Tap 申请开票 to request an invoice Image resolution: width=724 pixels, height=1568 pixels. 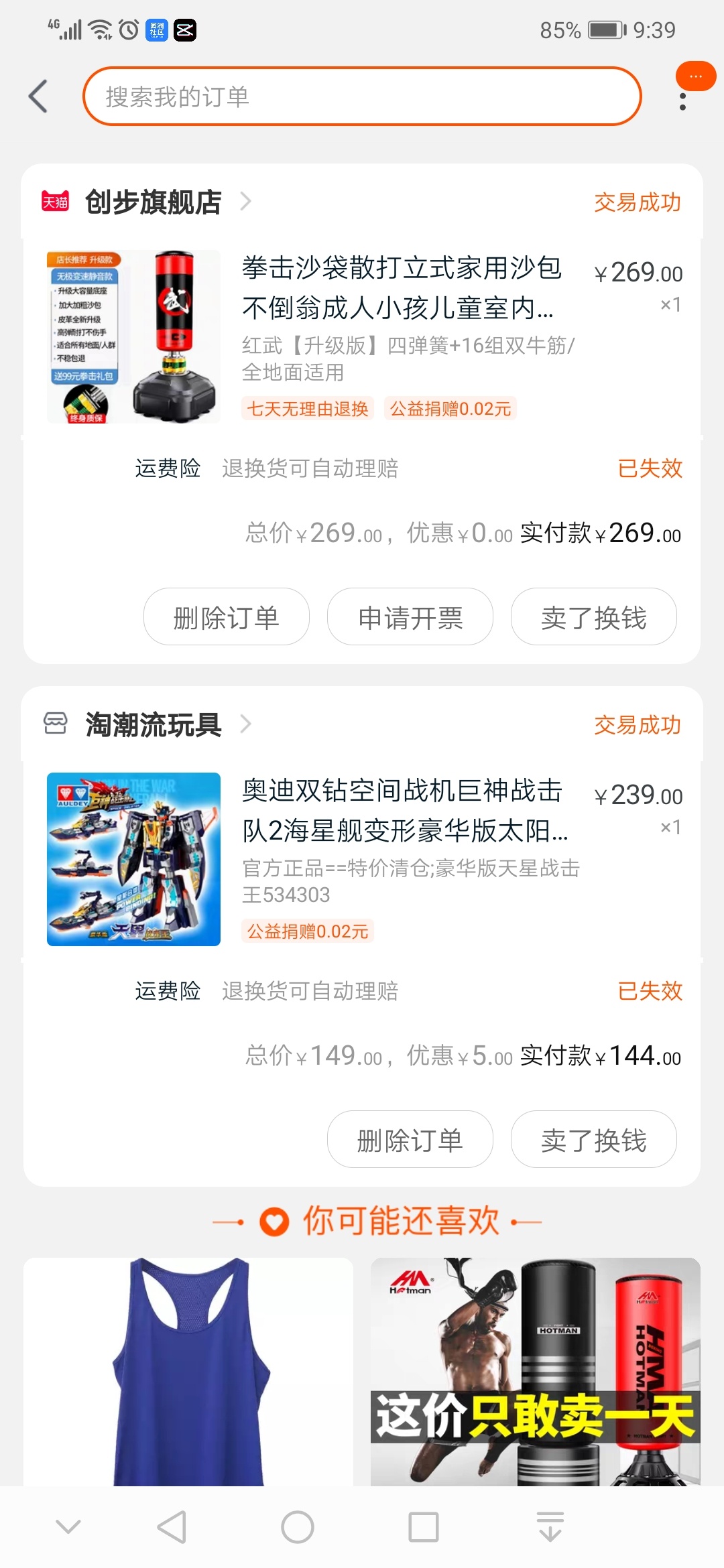(410, 617)
